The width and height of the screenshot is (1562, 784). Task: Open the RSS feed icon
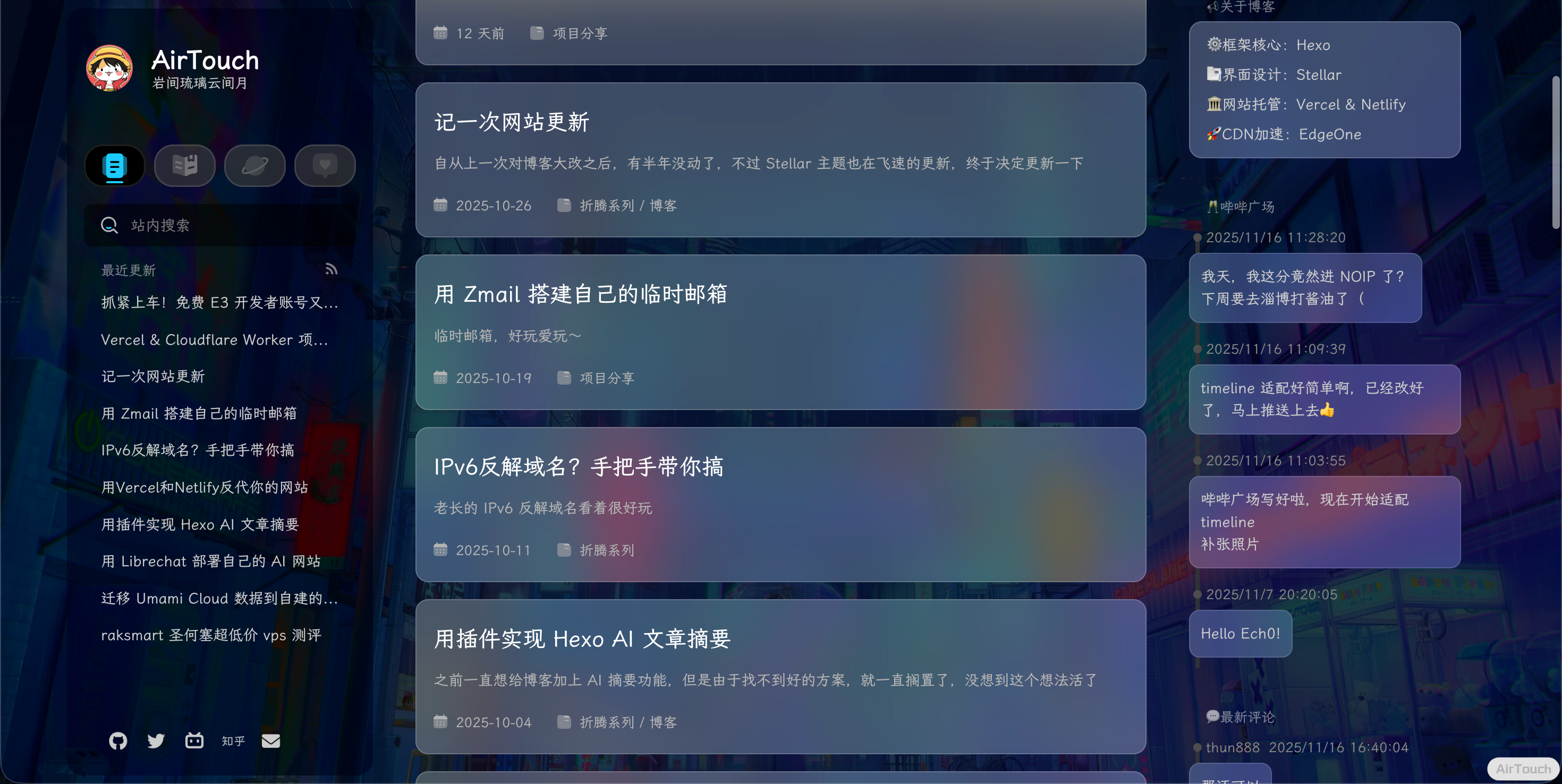click(x=331, y=269)
